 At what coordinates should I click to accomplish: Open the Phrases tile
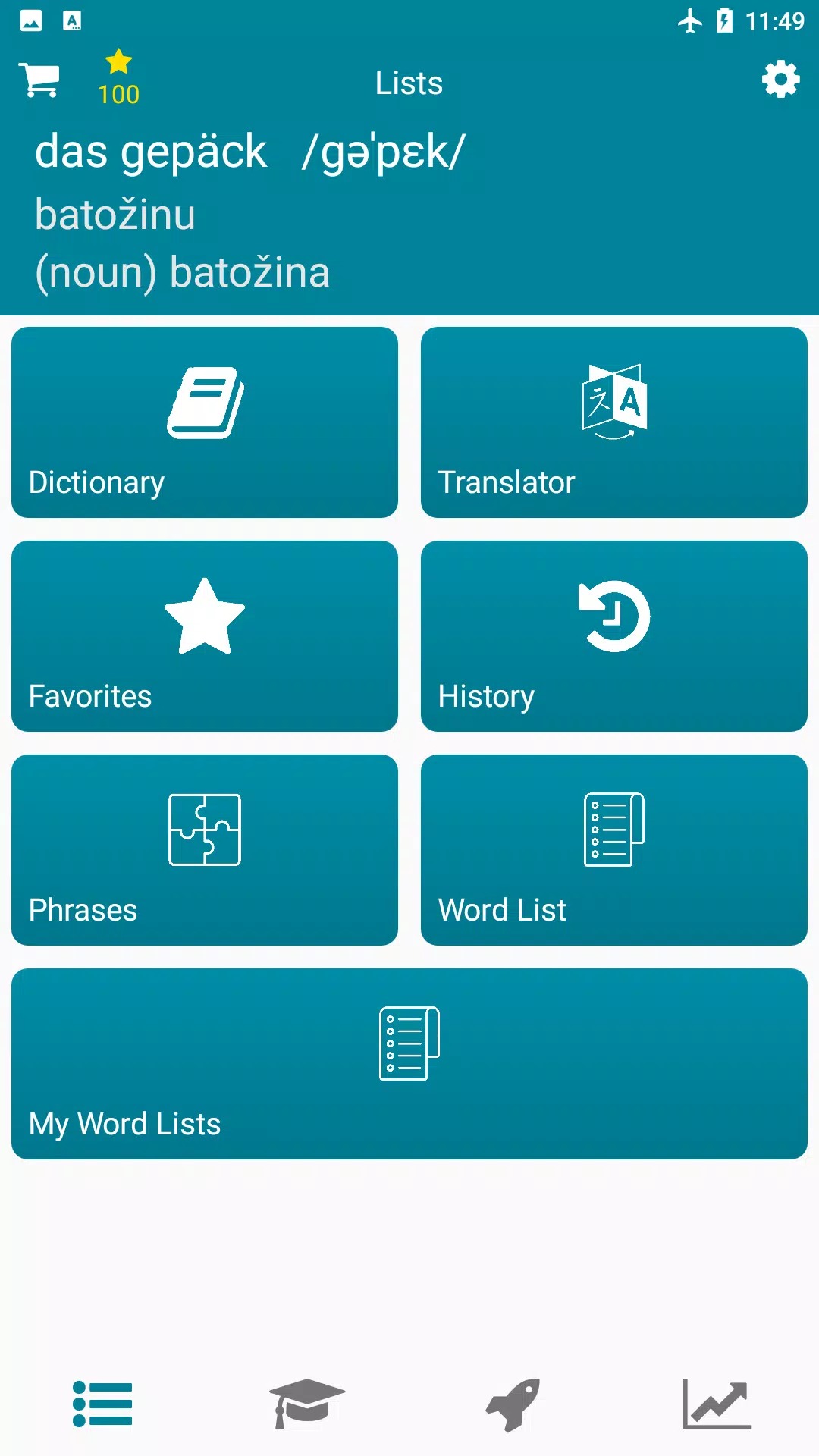pyautogui.click(x=205, y=850)
